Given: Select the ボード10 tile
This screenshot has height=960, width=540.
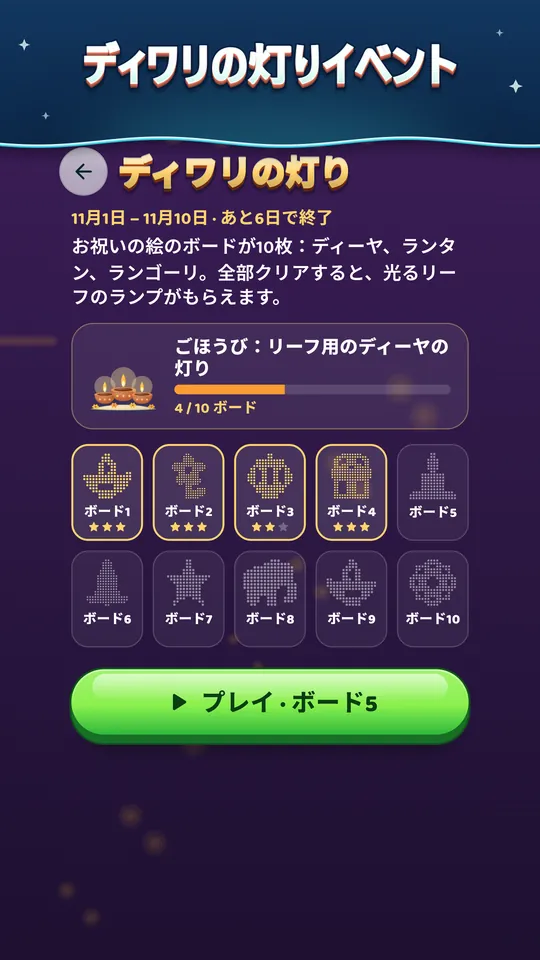Looking at the screenshot, I should tap(433, 599).
